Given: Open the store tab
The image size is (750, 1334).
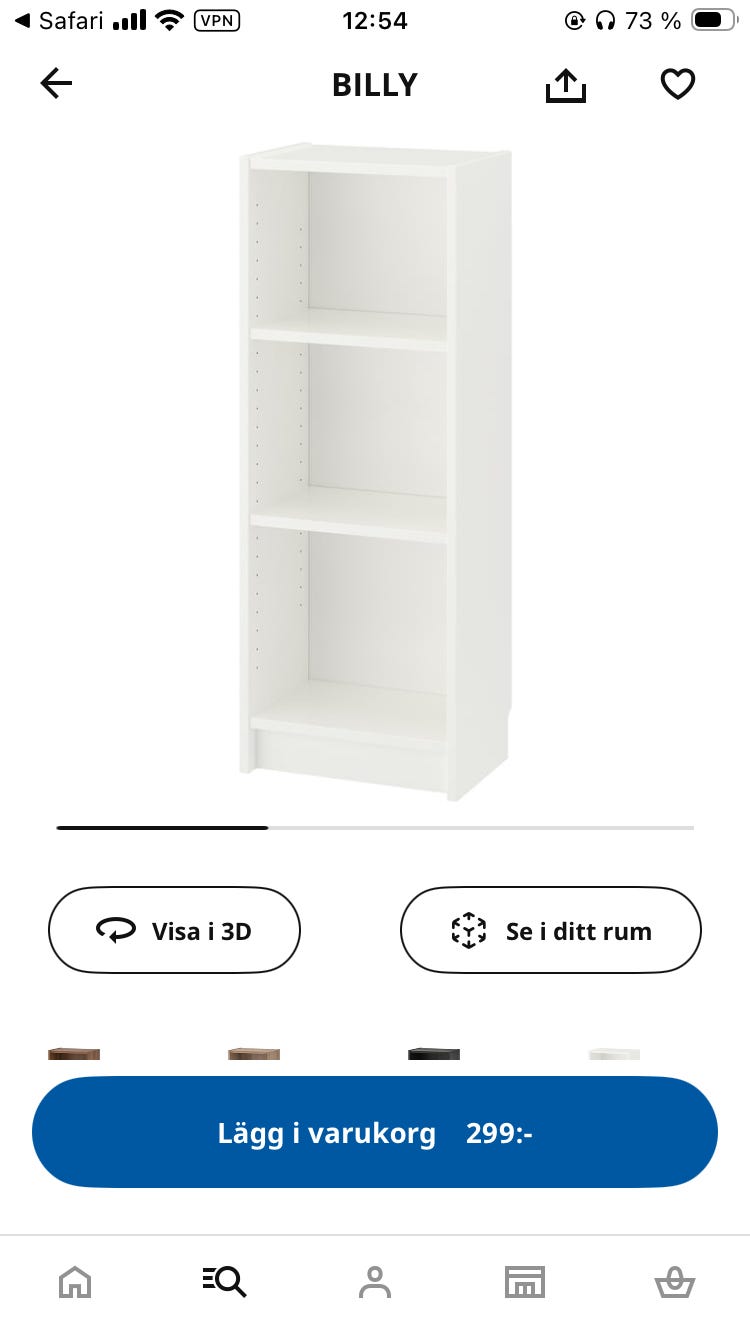Looking at the screenshot, I should [x=524, y=1281].
